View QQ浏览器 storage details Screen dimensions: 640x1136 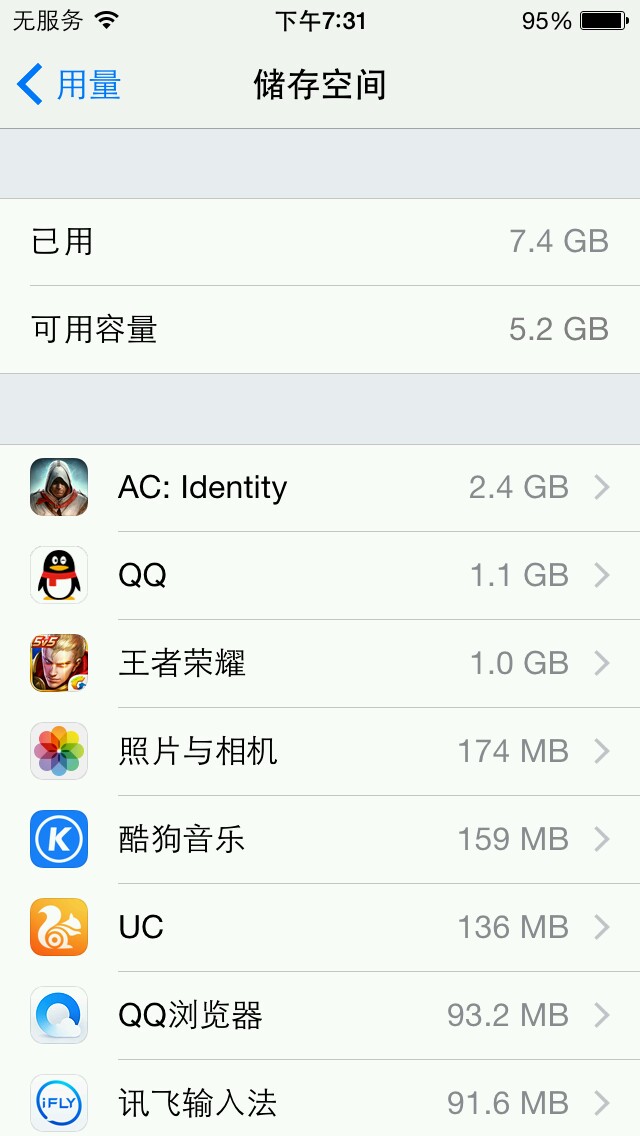(320, 1016)
